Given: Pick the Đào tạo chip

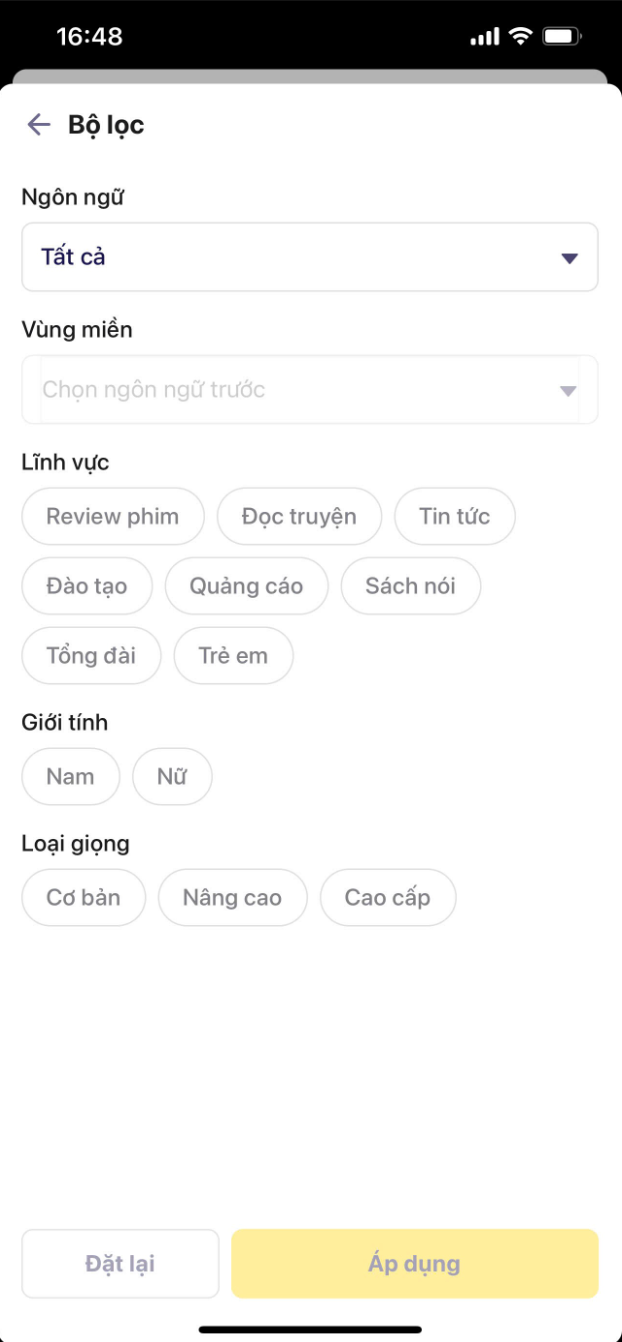Looking at the screenshot, I should coord(87,586).
